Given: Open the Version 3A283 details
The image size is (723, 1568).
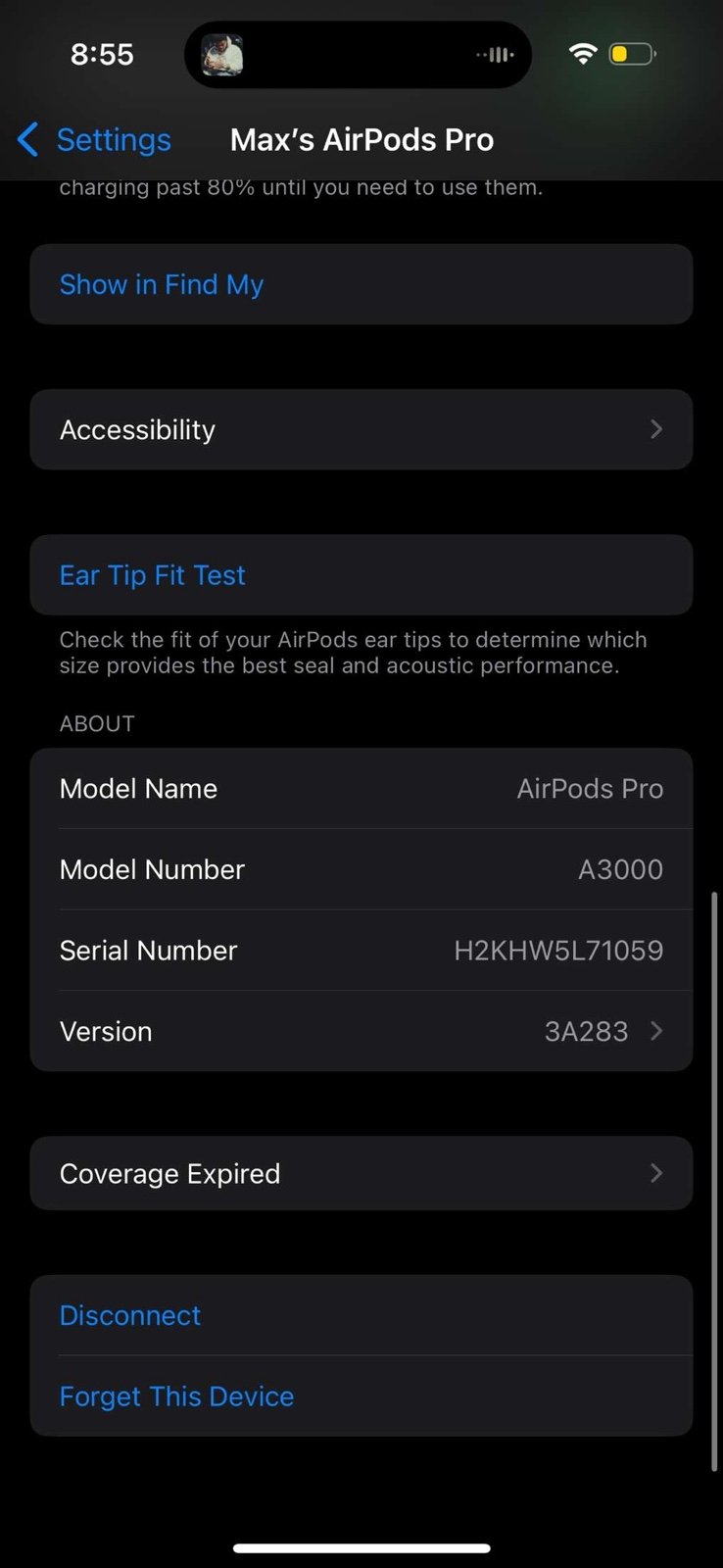Looking at the screenshot, I should (x=361, y=1031).
